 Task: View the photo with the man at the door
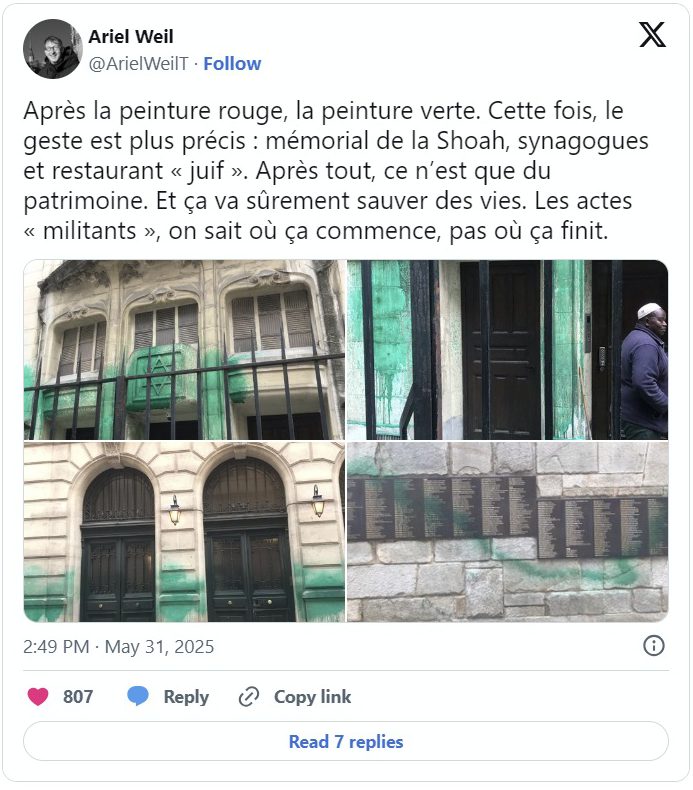pos(507,350)
